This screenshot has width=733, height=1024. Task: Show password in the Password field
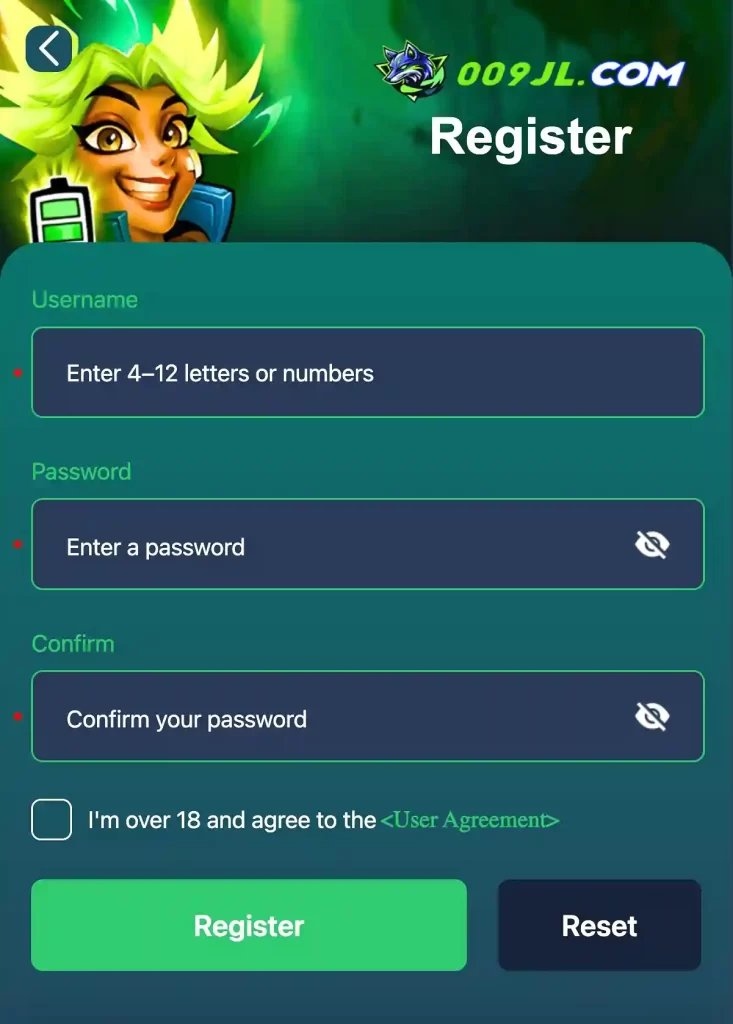click(x=652, y=545)
